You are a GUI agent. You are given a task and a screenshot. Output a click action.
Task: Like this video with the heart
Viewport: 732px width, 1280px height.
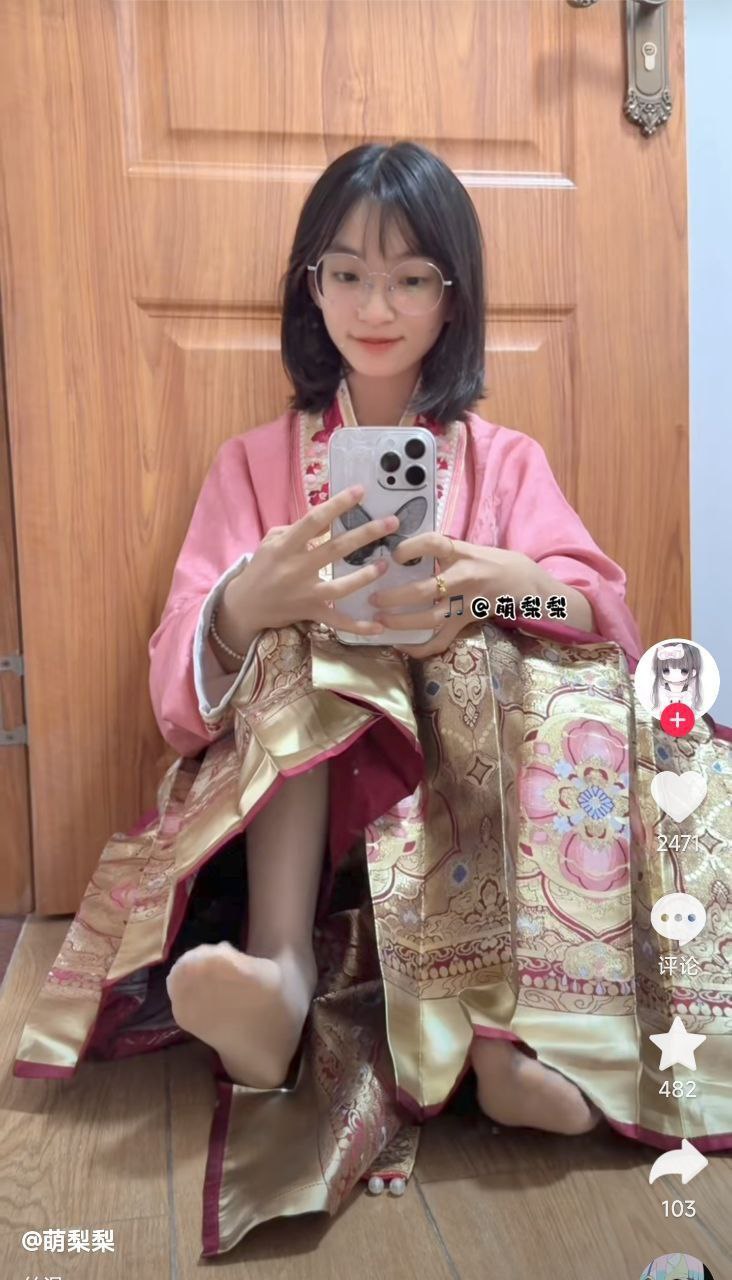coord(678,796)
